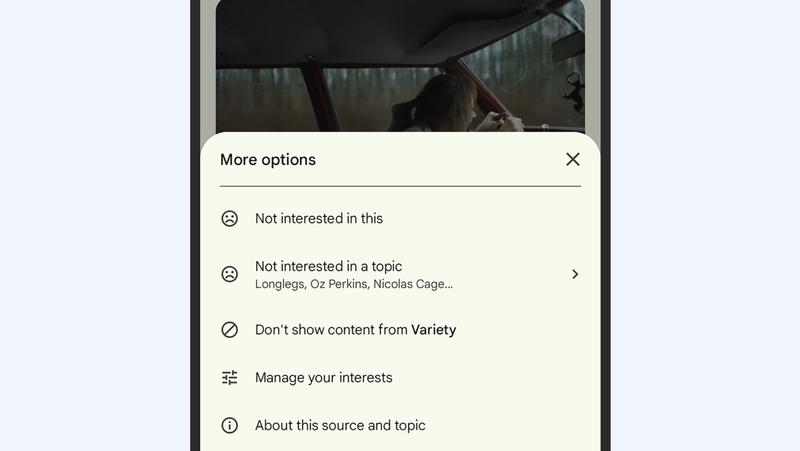Open Manage your interests
Screen dimensions: 800x451
pyautogui.click(x=323, y=378)
